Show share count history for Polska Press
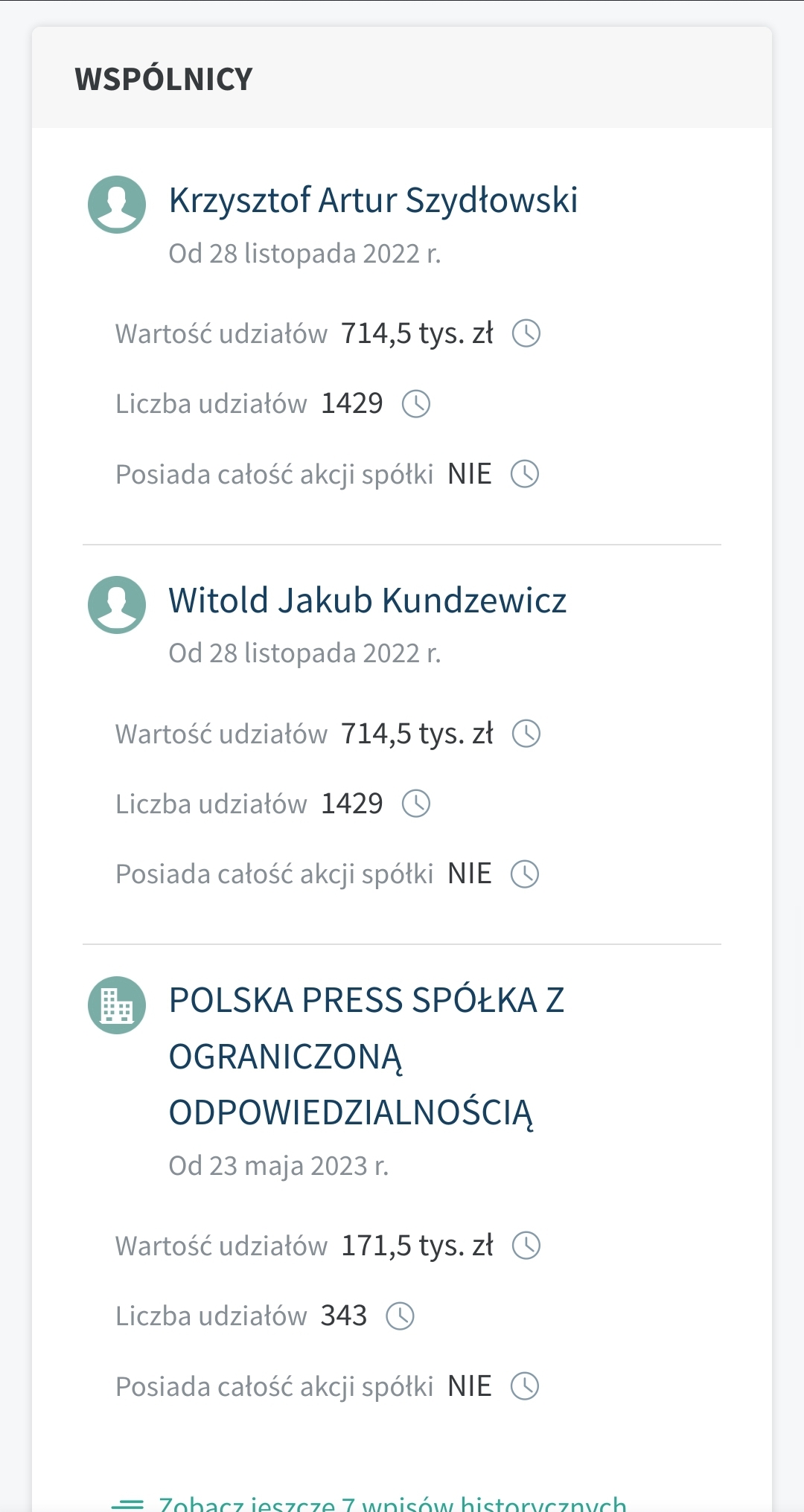This screenshot has height=1512, width=804. point(400,1316)
